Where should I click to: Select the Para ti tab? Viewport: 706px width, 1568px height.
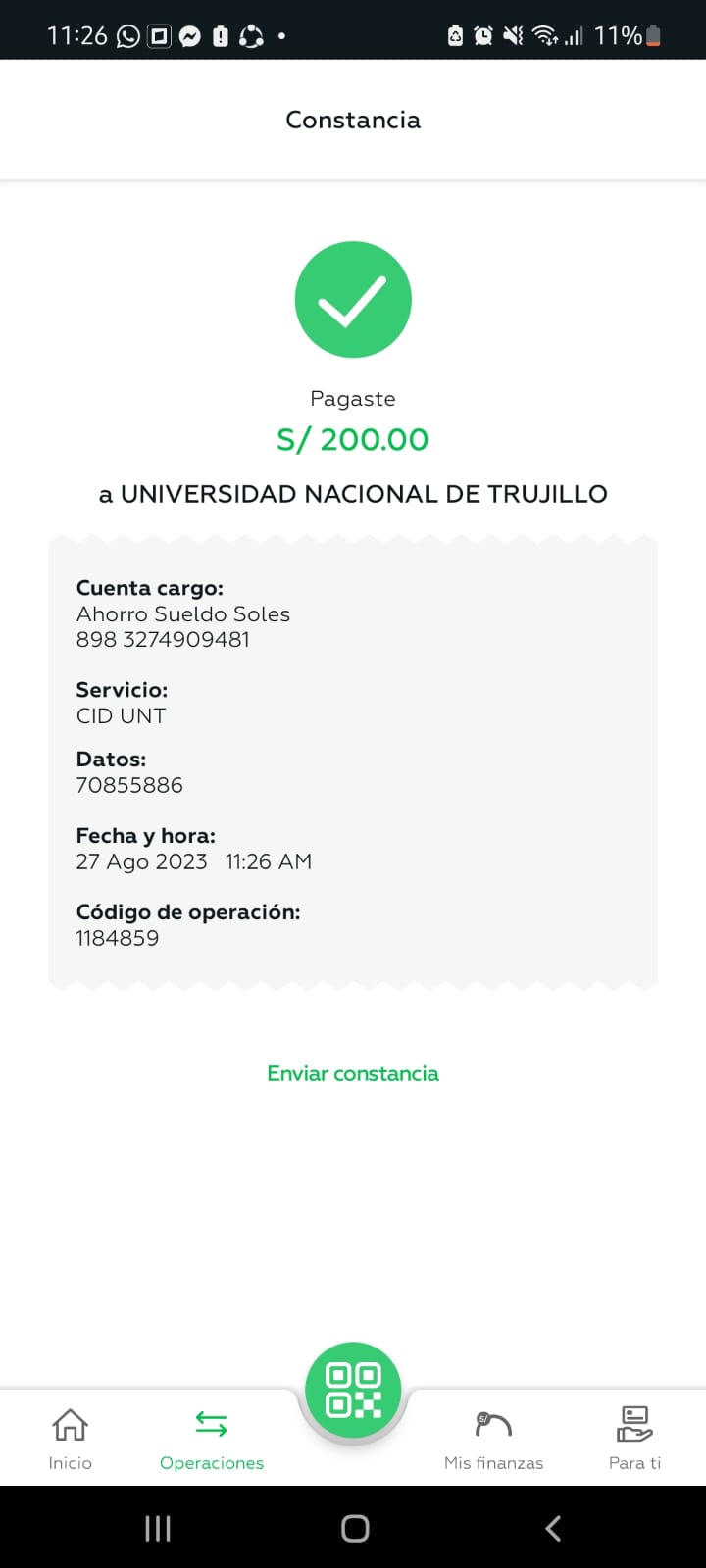tap(634, 1439)
